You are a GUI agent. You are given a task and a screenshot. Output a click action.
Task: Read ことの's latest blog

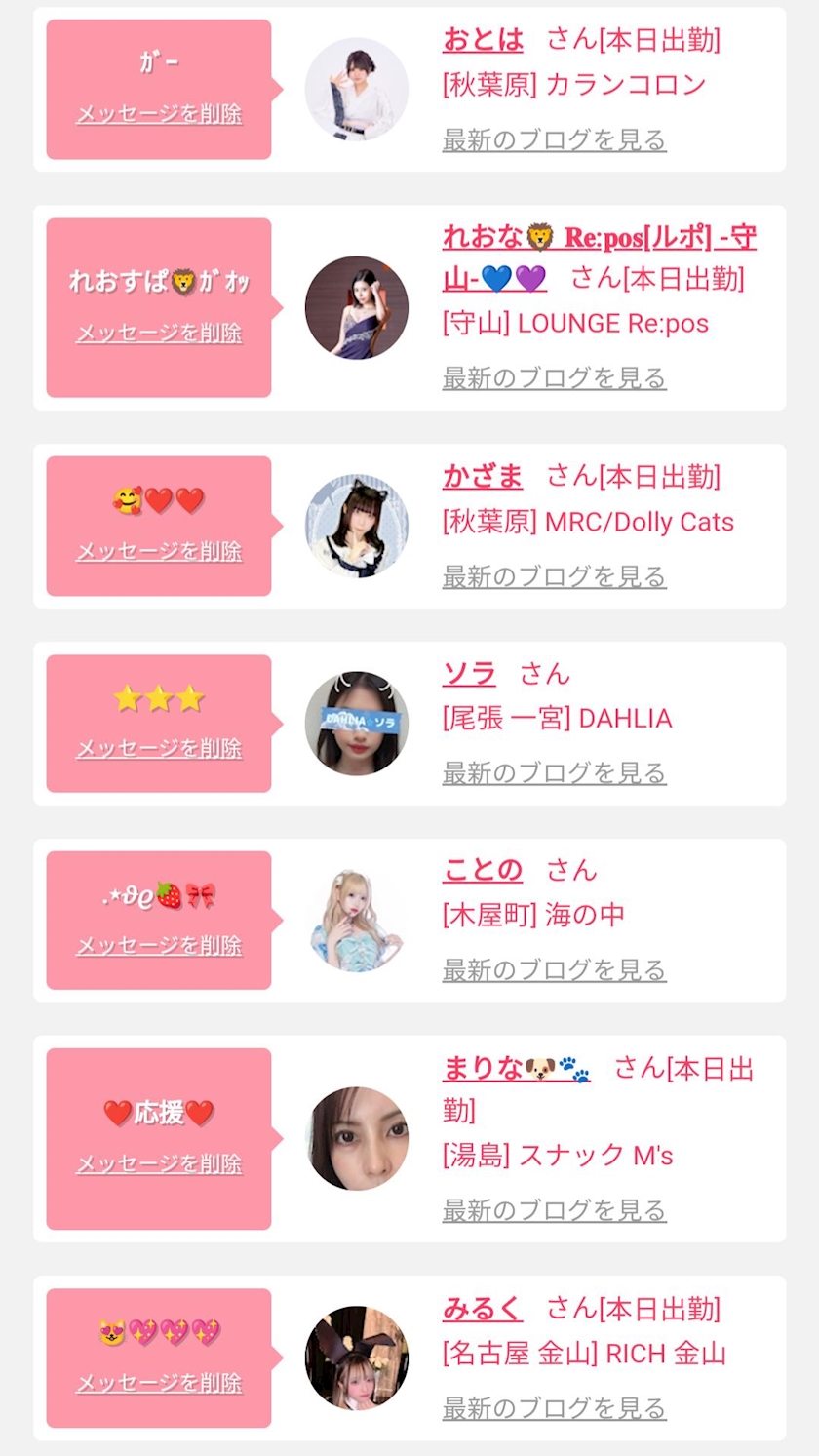554,970
